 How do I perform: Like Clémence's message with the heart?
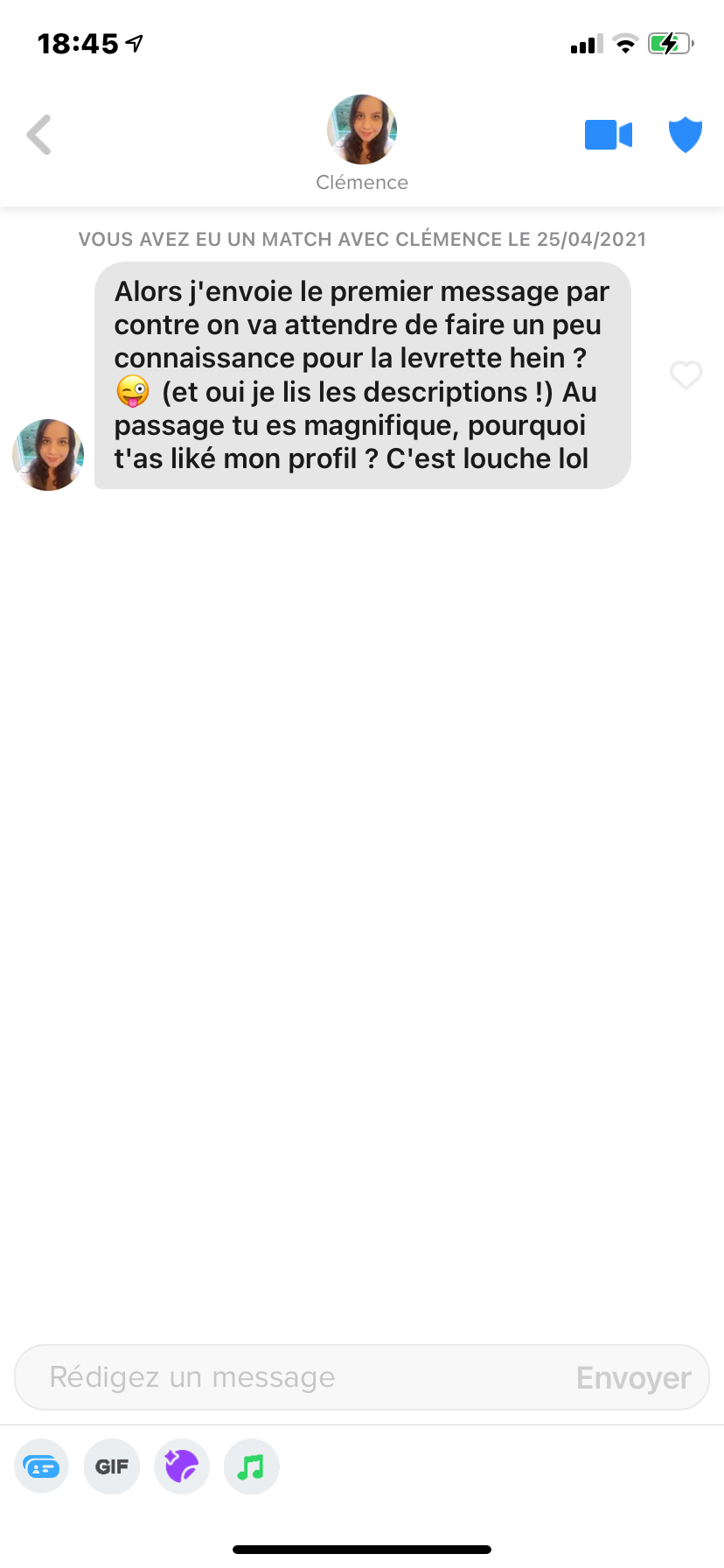(686, 375)
